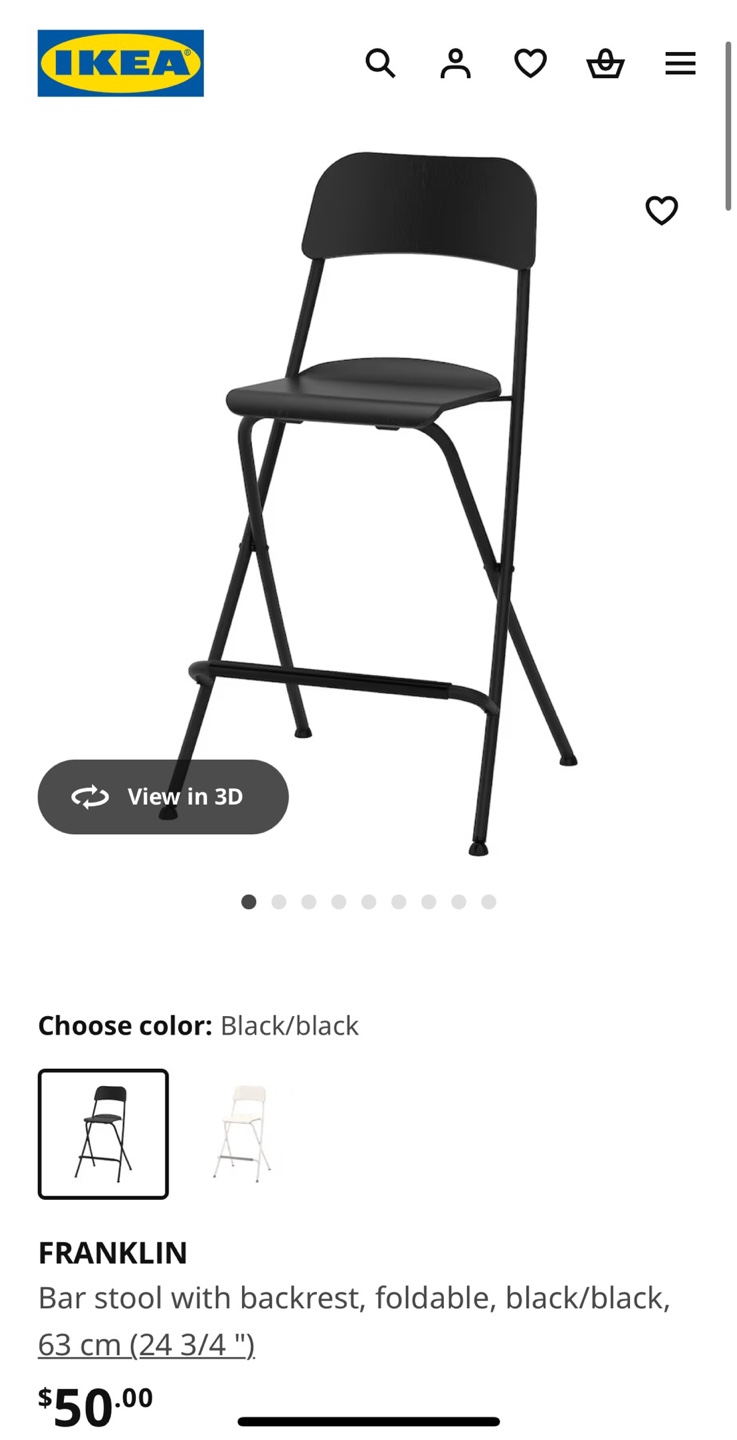Select the black/black color variant

103,1134
